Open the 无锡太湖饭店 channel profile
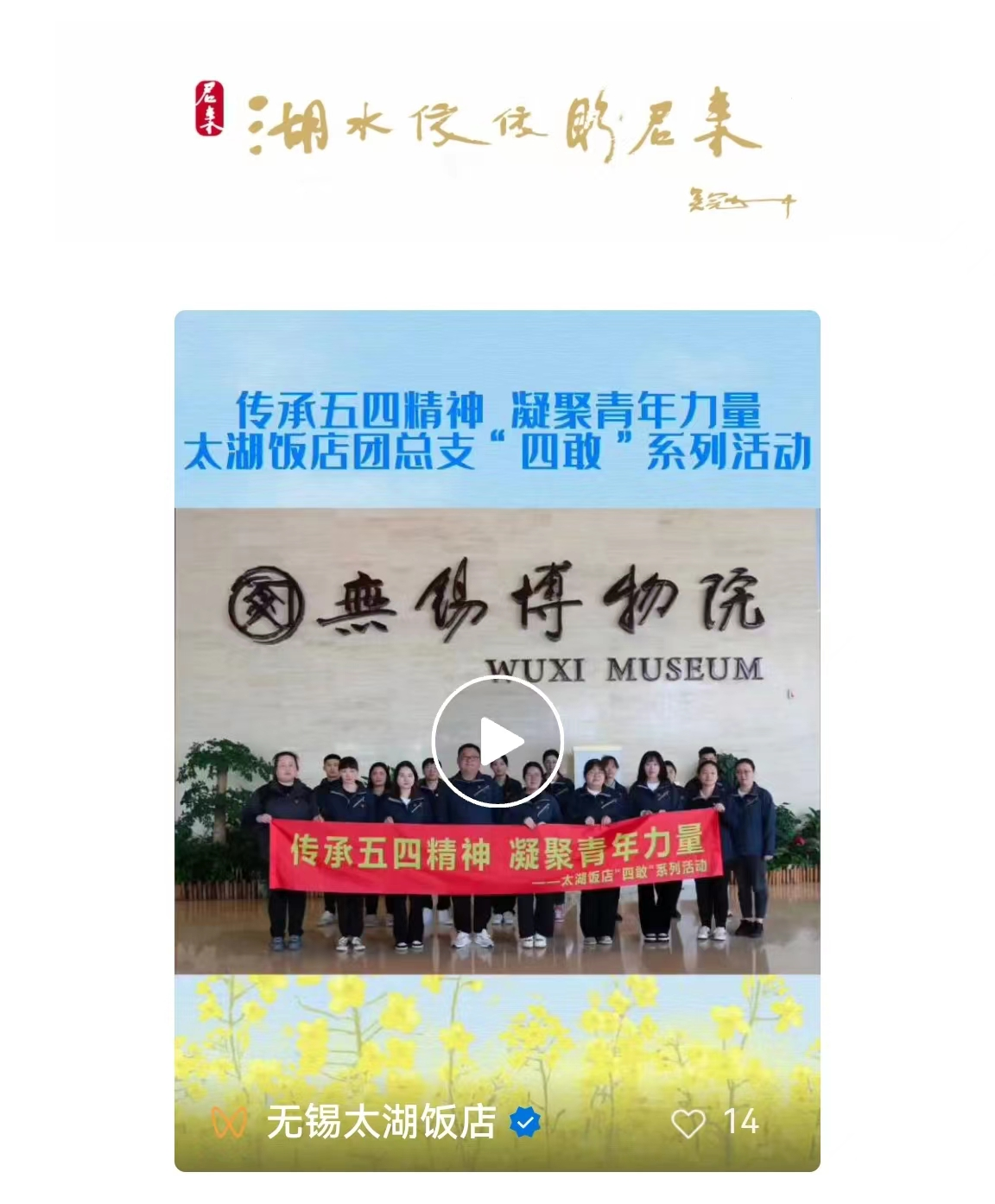The image size is (995, 1204). pyautogui.click(x=380, y=1122)
